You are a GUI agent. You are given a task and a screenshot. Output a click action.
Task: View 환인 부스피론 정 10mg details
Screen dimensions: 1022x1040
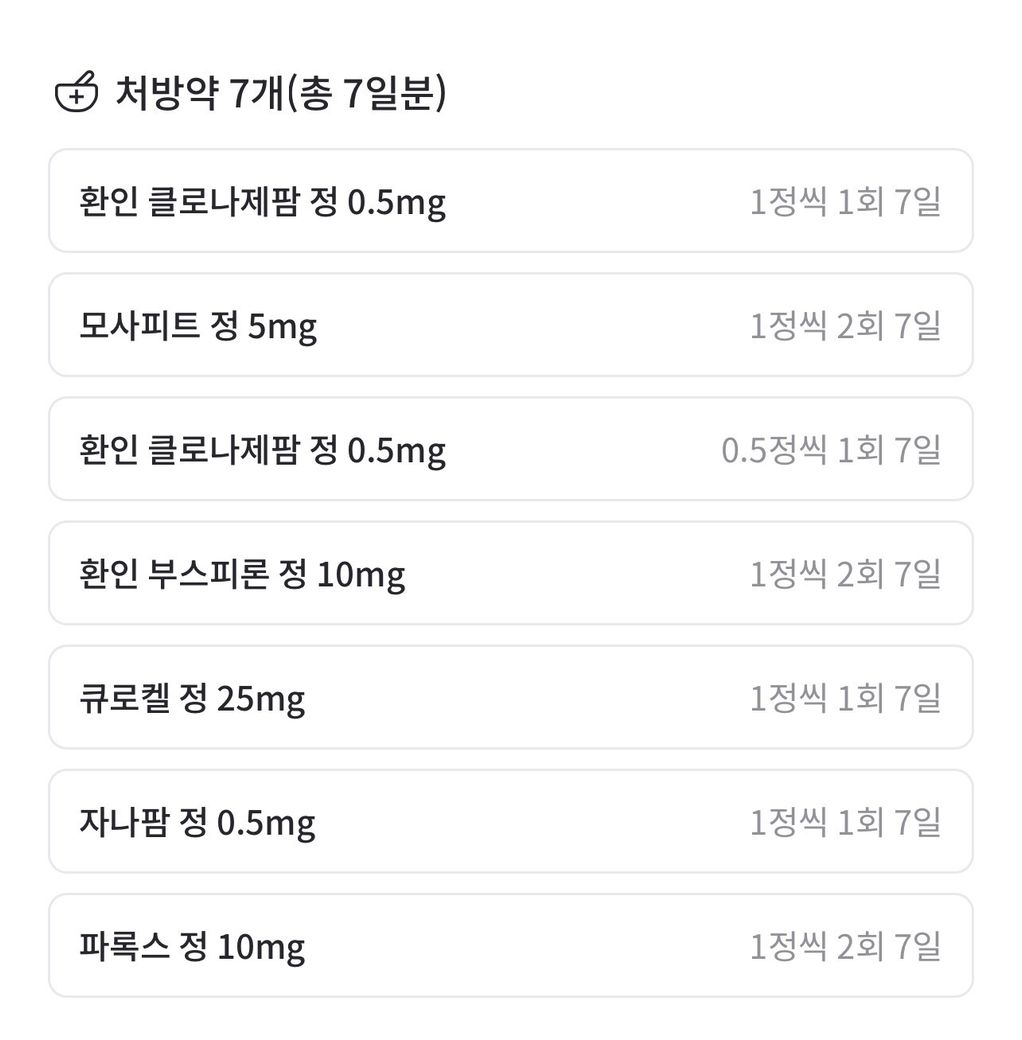510,573
